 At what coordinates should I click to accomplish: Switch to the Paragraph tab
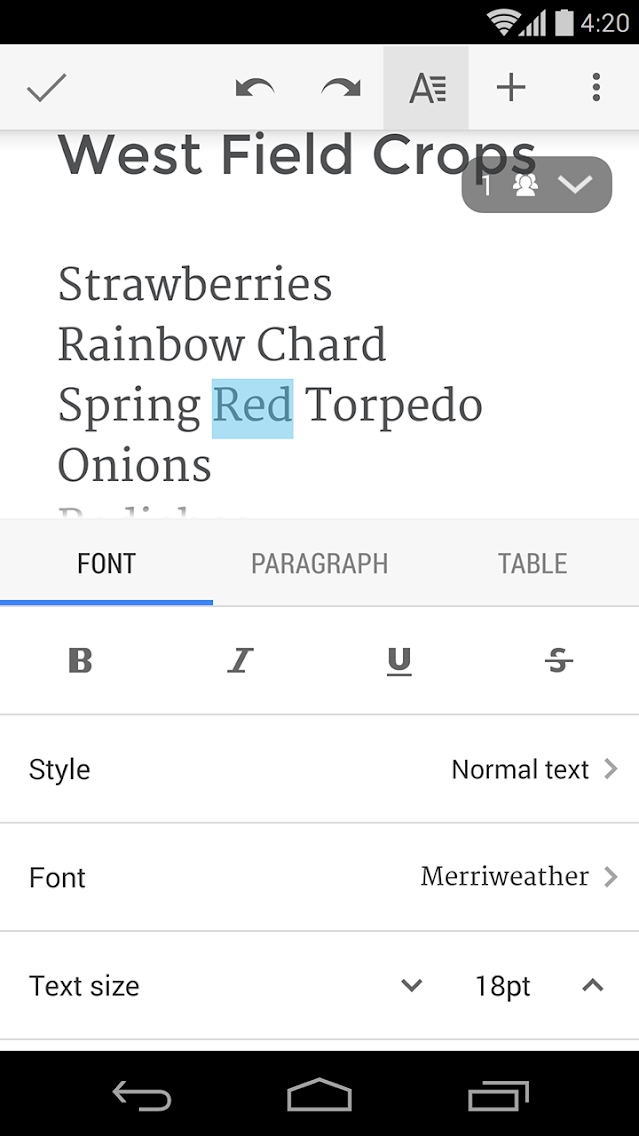319,564
